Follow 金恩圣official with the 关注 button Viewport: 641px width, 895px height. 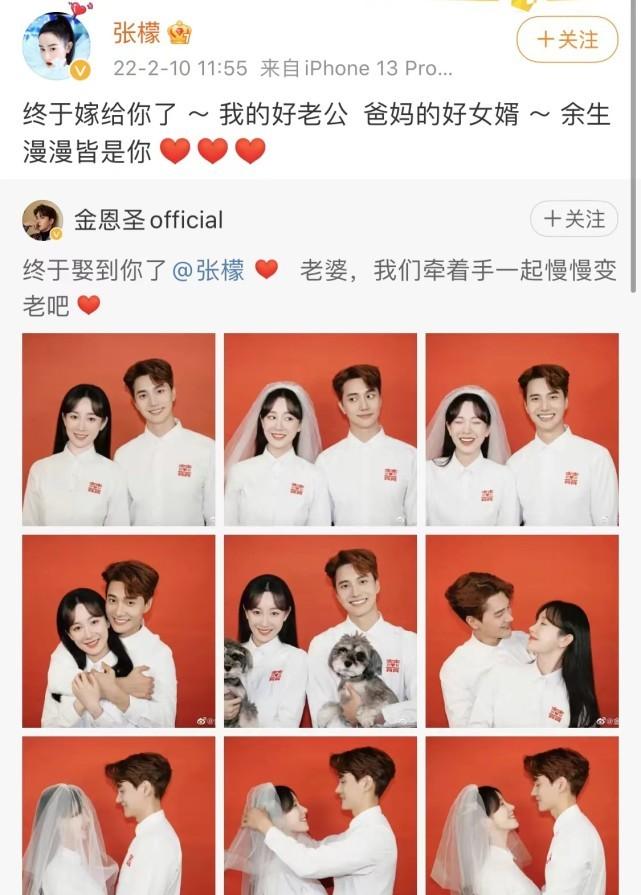coord(574,219)
